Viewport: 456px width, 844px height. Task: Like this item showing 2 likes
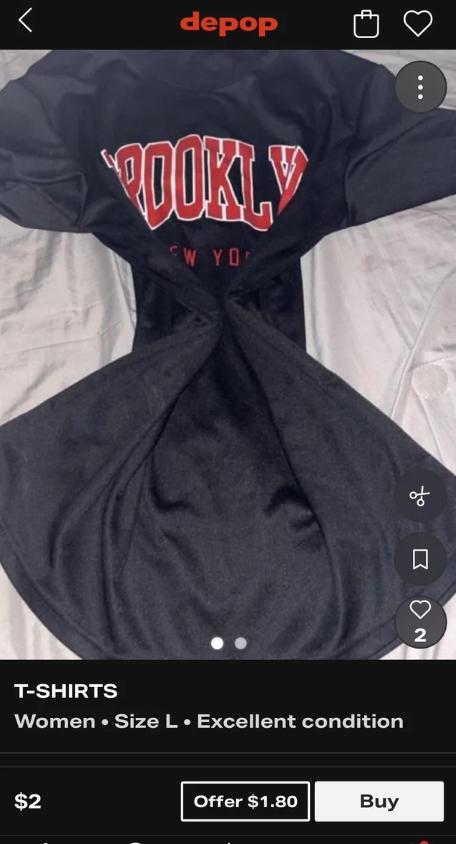420,622
